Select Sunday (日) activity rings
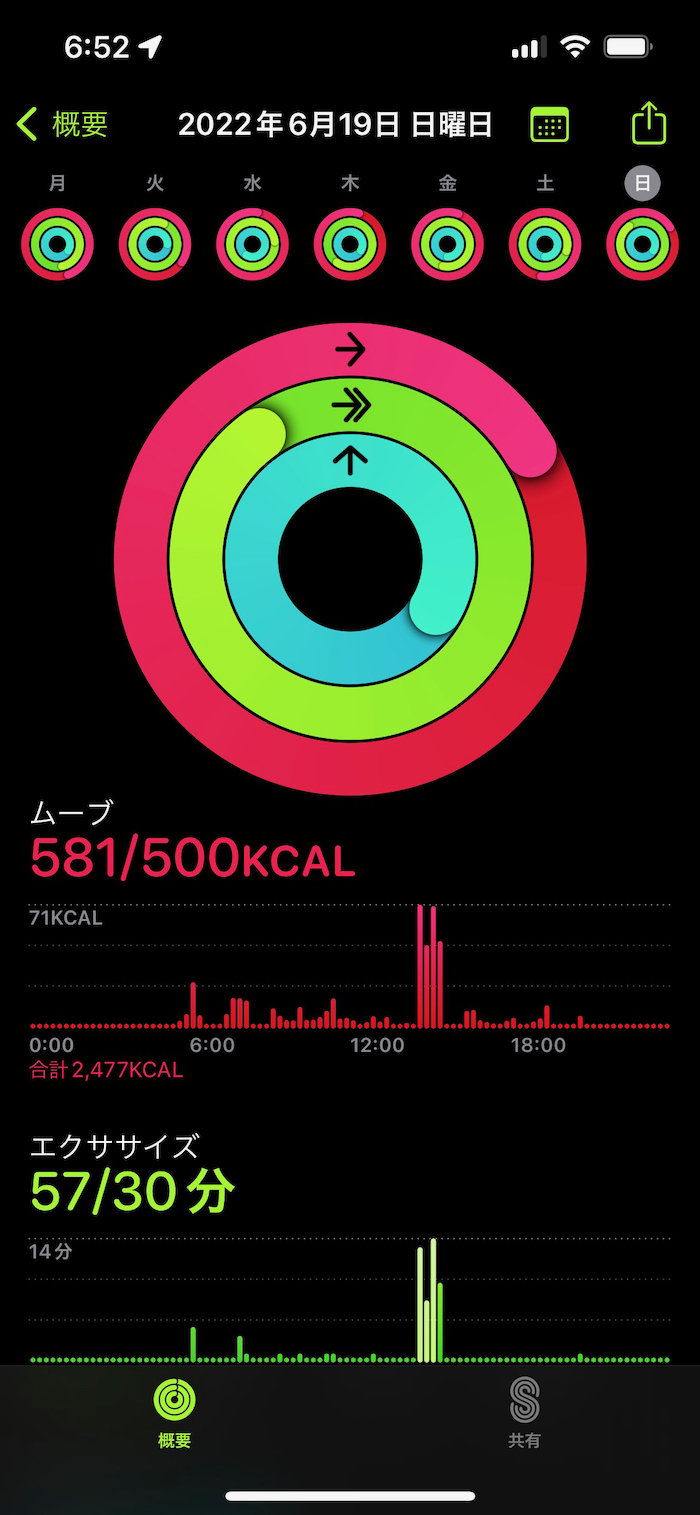Viewport: 700px width, 1515px height. click(642, 244)
